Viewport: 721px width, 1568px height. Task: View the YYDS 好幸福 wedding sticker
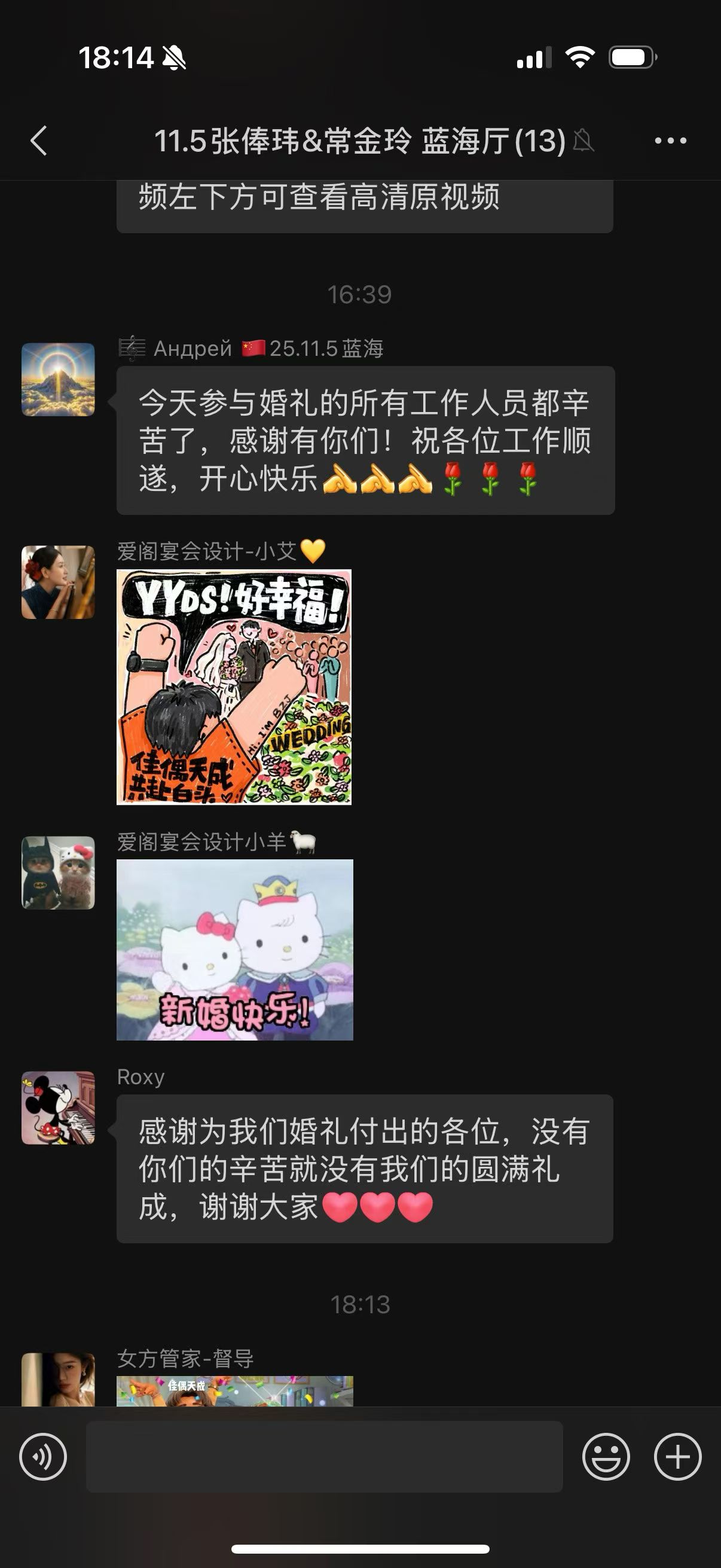coord(234,687)
